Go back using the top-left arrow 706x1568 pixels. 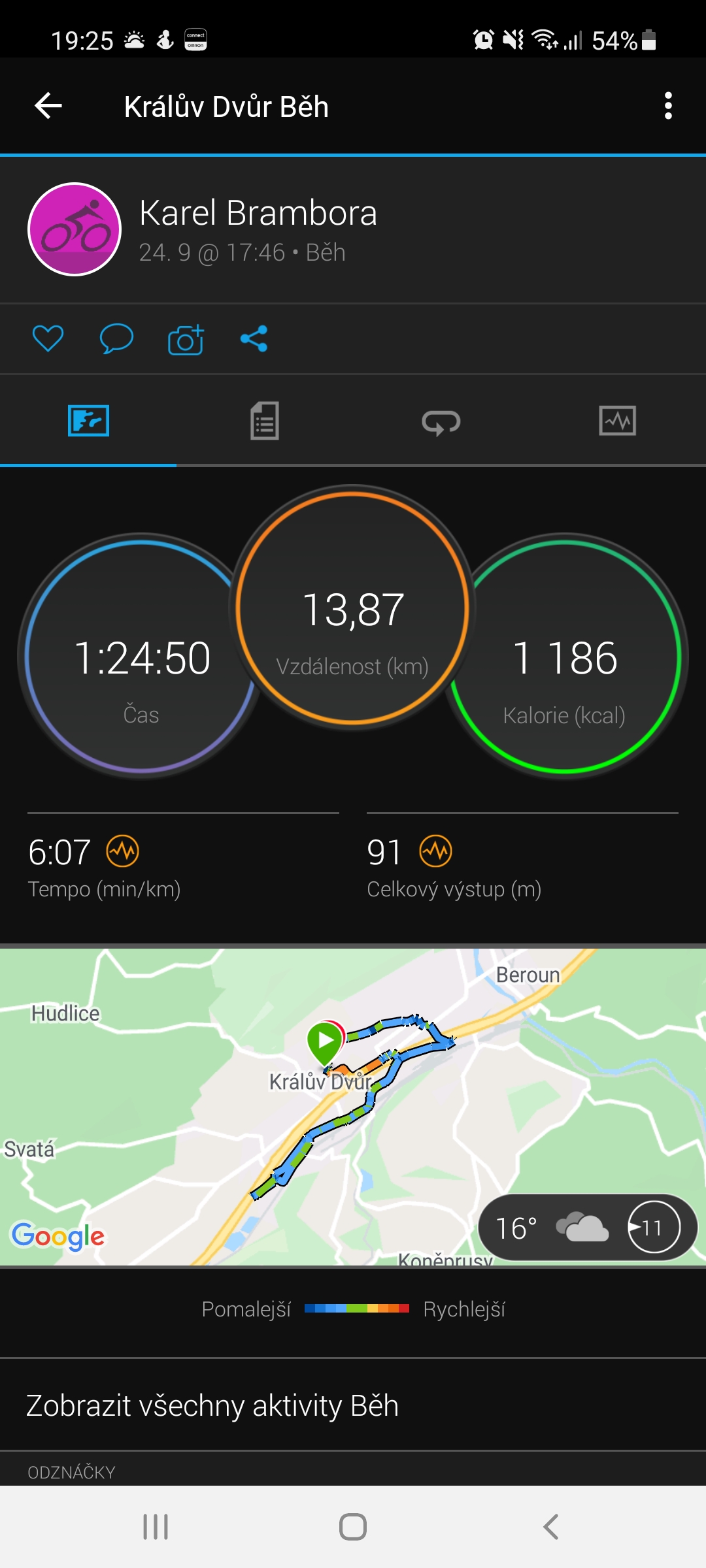48,106
